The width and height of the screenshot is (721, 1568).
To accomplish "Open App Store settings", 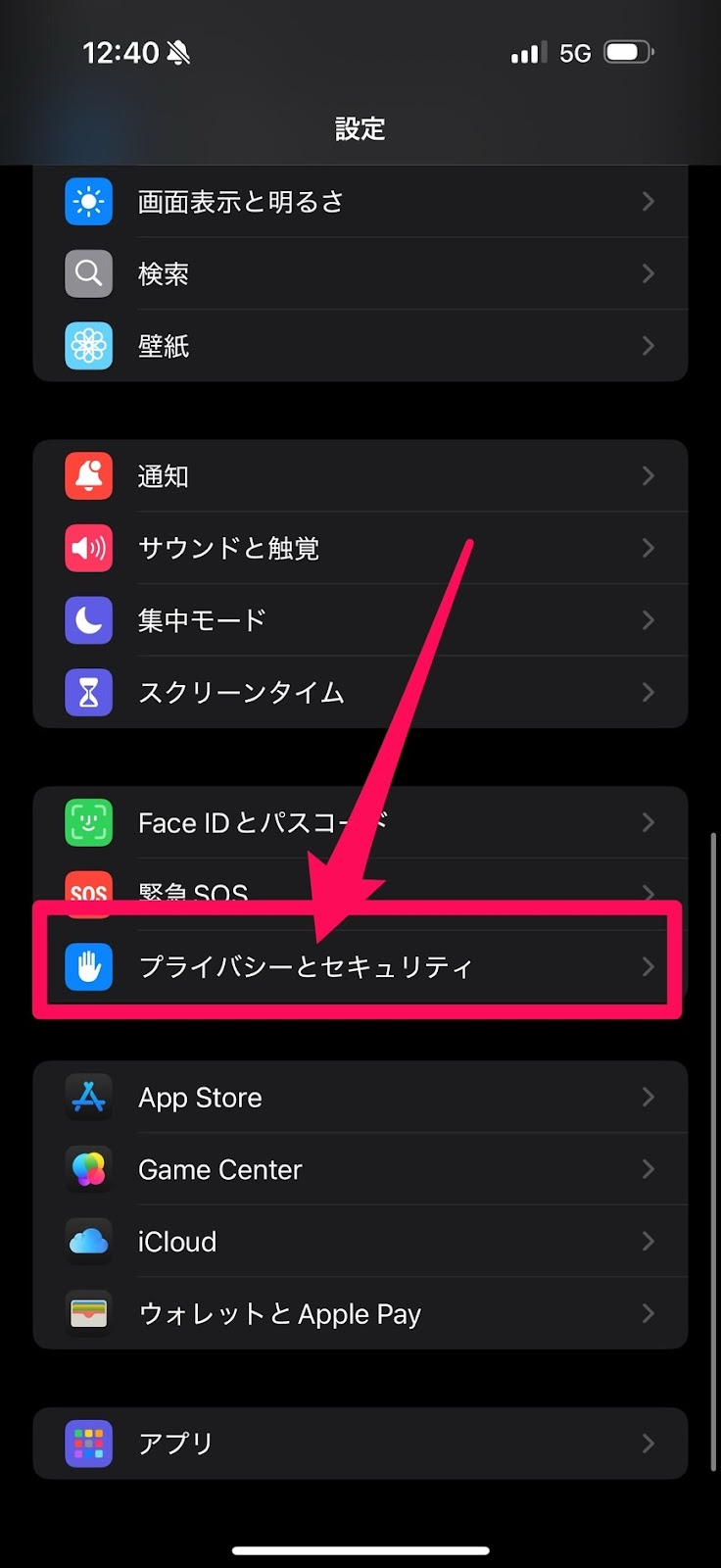I will click(360, 1098).
